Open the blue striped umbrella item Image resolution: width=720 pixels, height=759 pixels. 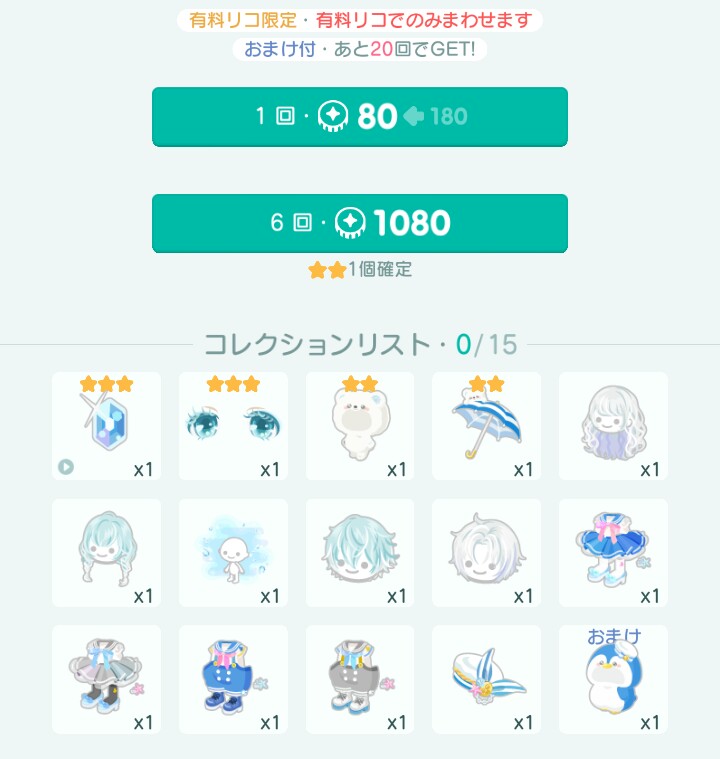pyautogui.click(x=487, y=426)
